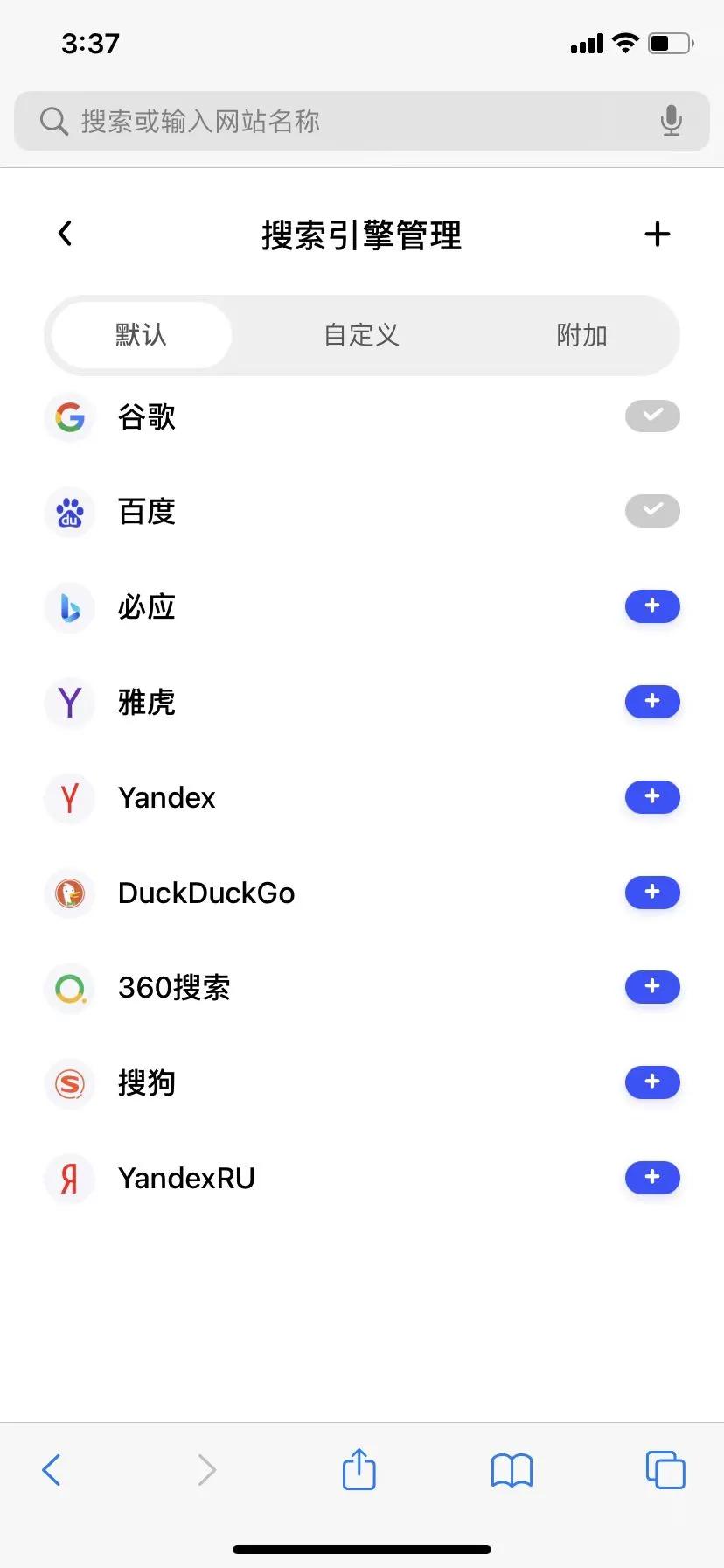Tap the 百度 Baidu paw icon

click(69, 512)
